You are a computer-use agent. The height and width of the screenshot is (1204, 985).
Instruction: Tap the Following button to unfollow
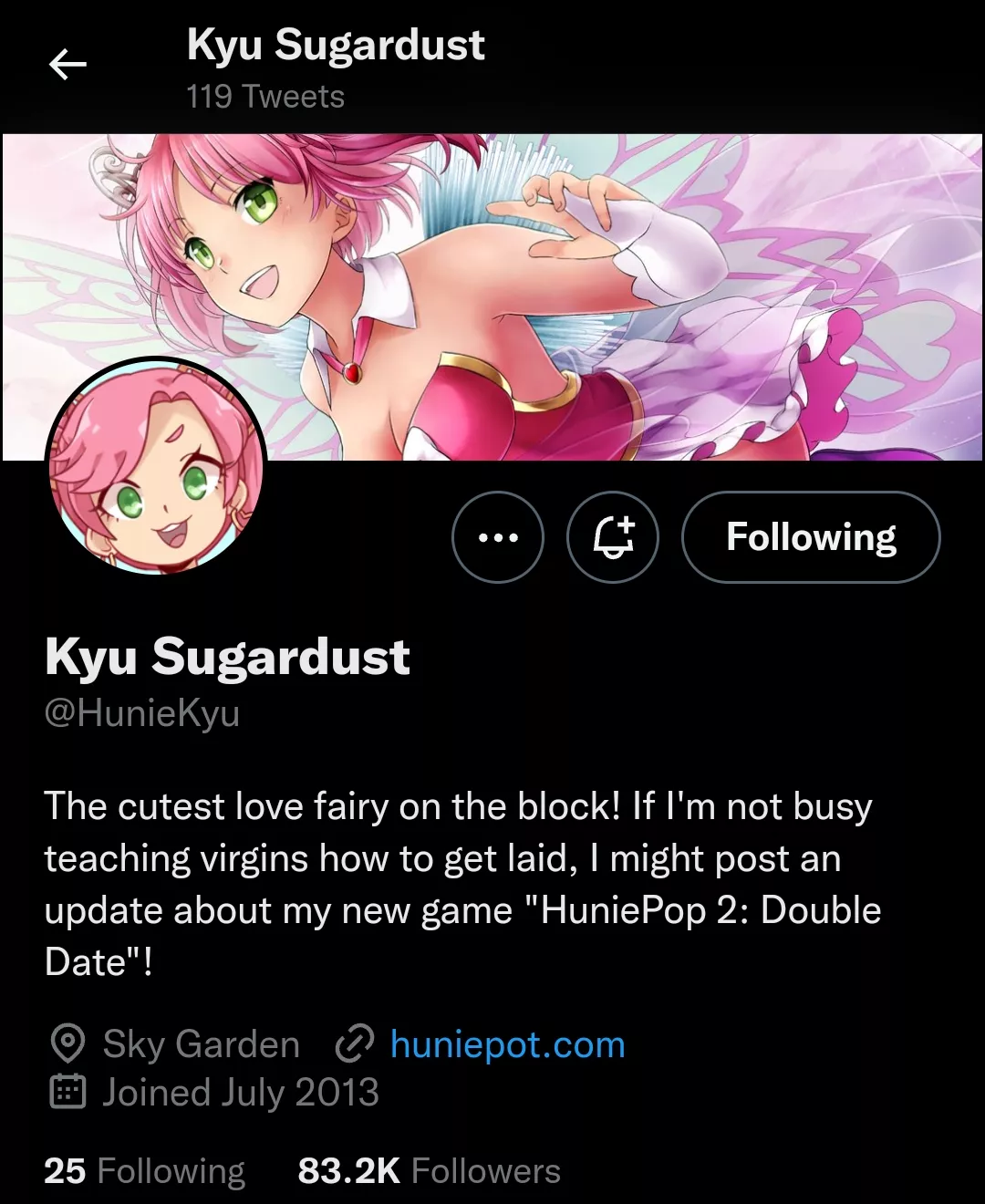click(811, 537)
